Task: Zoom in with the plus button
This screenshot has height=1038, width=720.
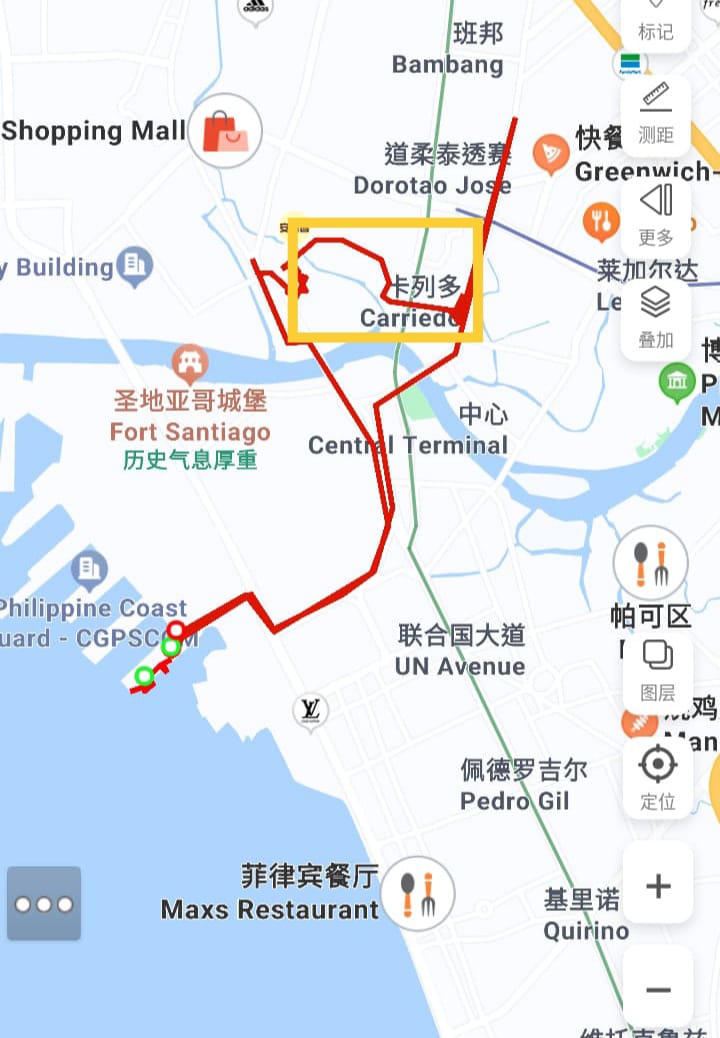Action: (657, 885)
